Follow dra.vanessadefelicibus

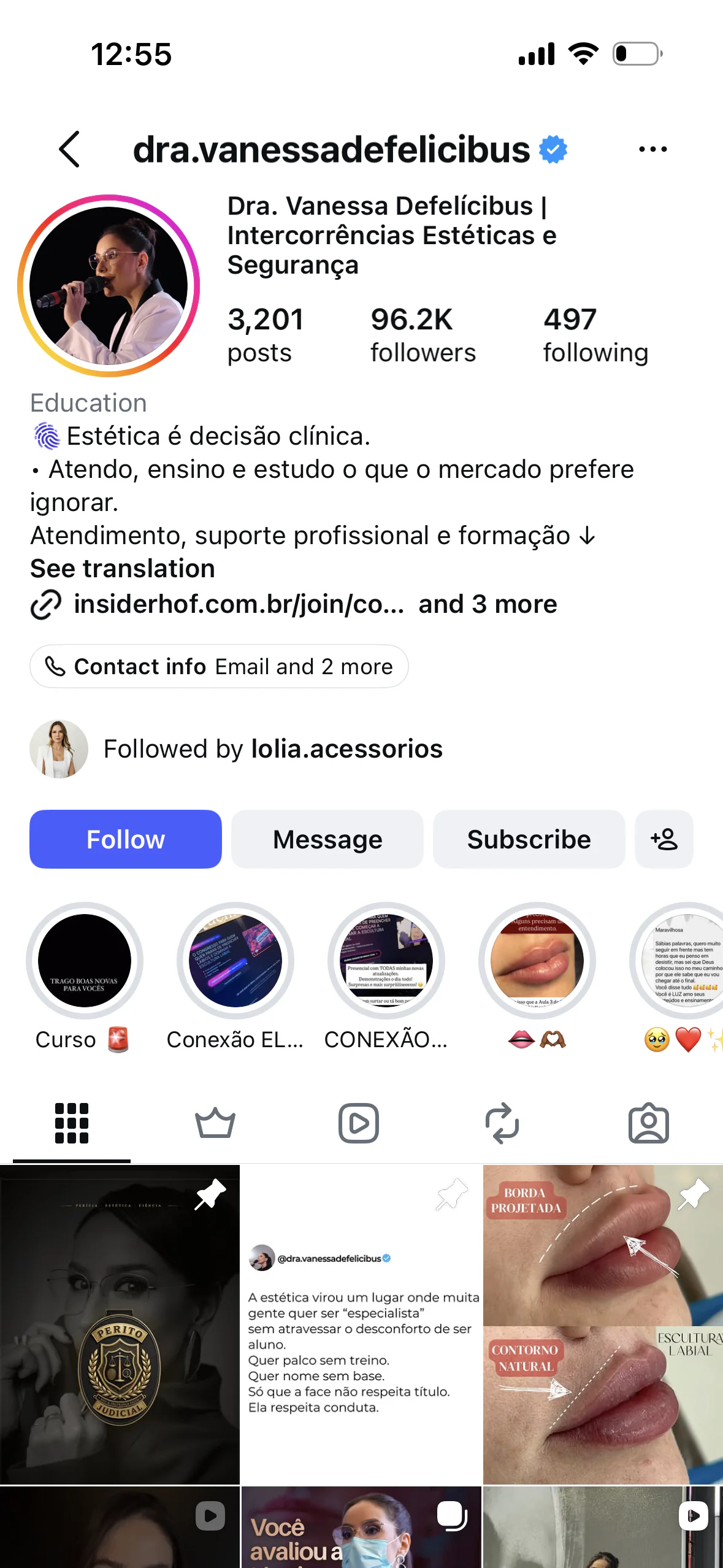point(126,839)
